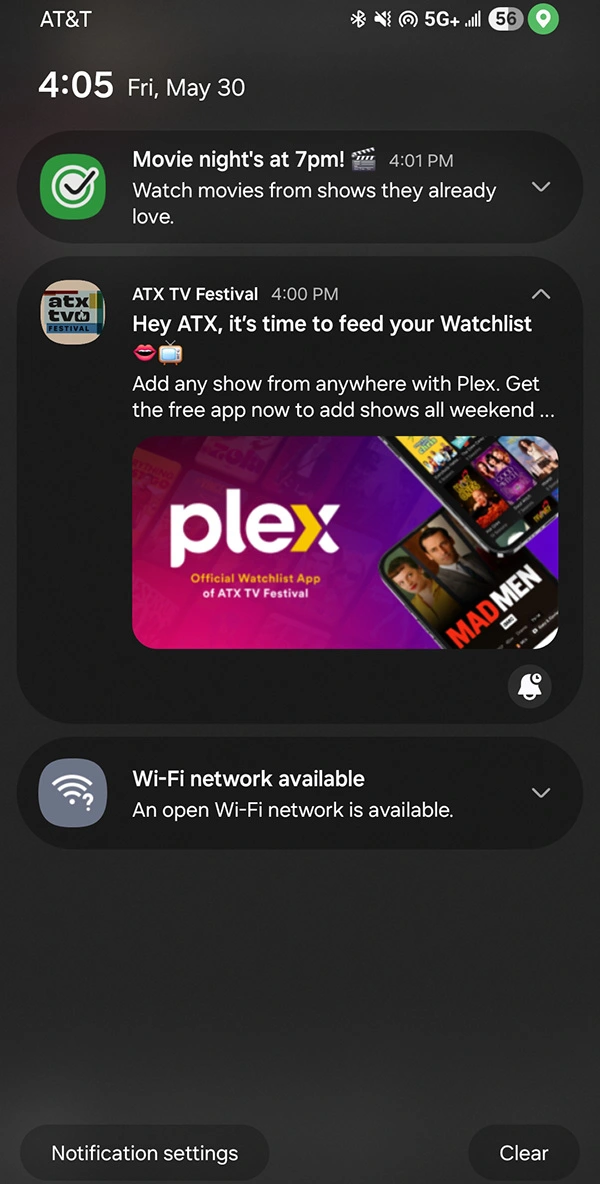Screen dimensions: 600x1184
Task: Tap the snooze bell on ATX notification
Action: coord(530,686)
